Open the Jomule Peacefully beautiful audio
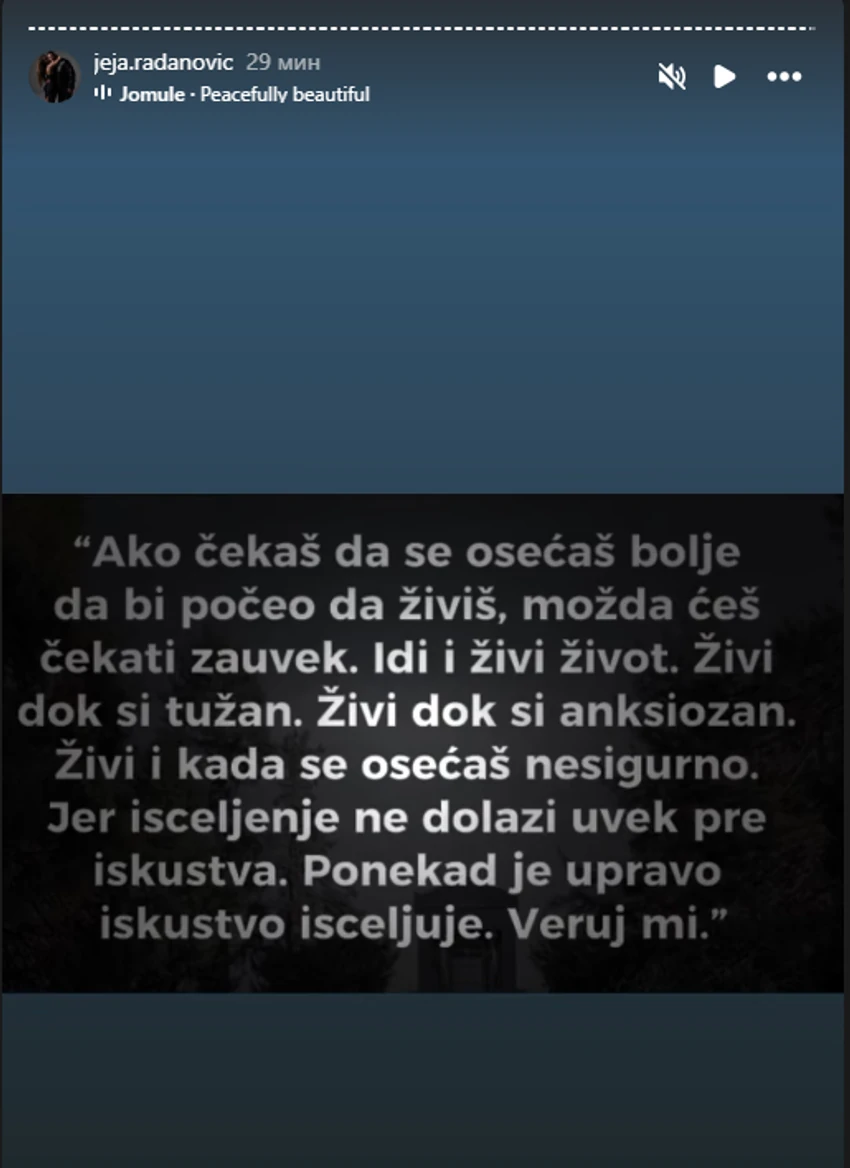Screen dimensions: 850x1168 (243, 94)
